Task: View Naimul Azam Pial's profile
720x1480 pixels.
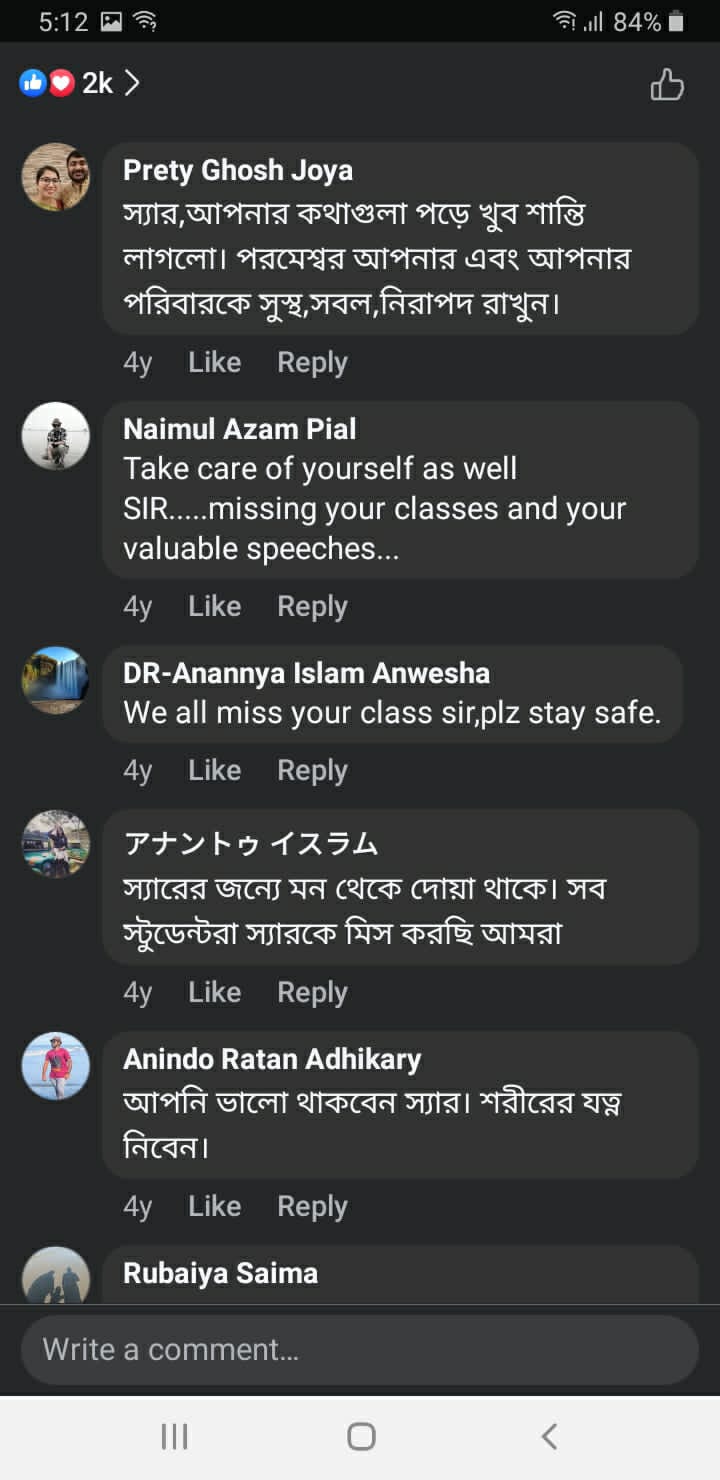Action: coord(239,429)
